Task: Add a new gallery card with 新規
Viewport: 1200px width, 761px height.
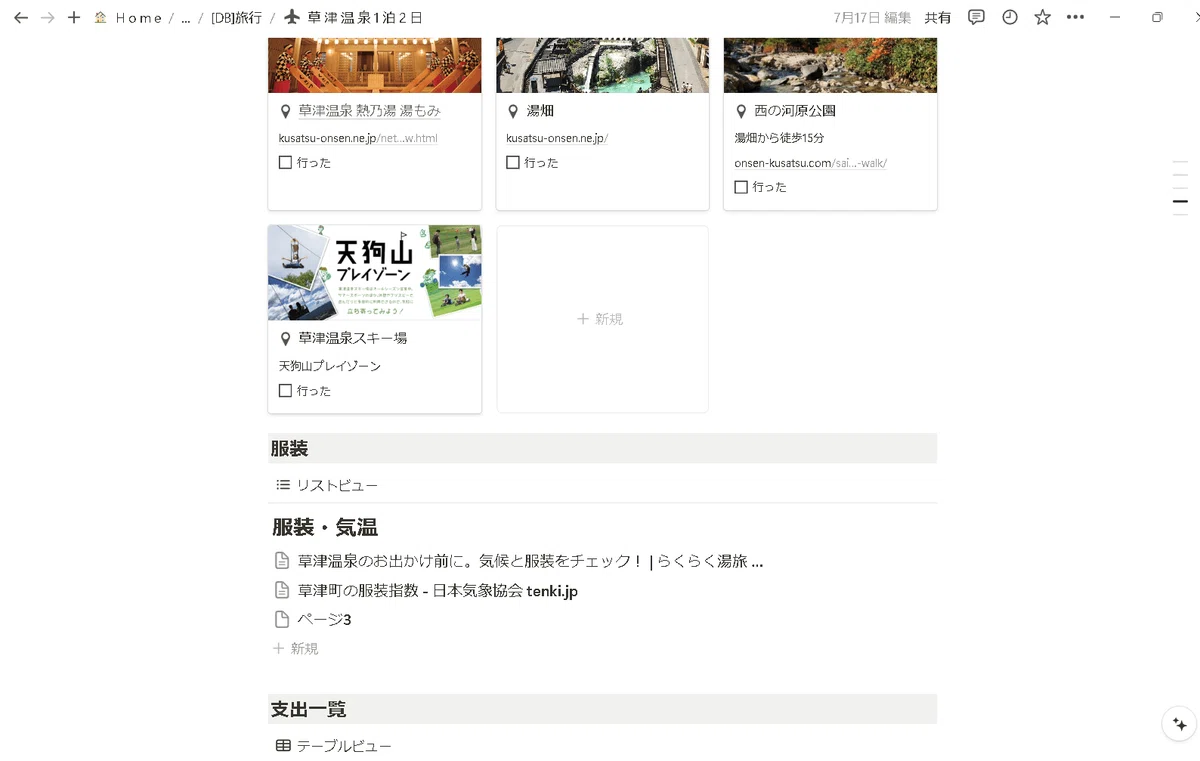Action: pyautogui.click(x=603, y=319)
